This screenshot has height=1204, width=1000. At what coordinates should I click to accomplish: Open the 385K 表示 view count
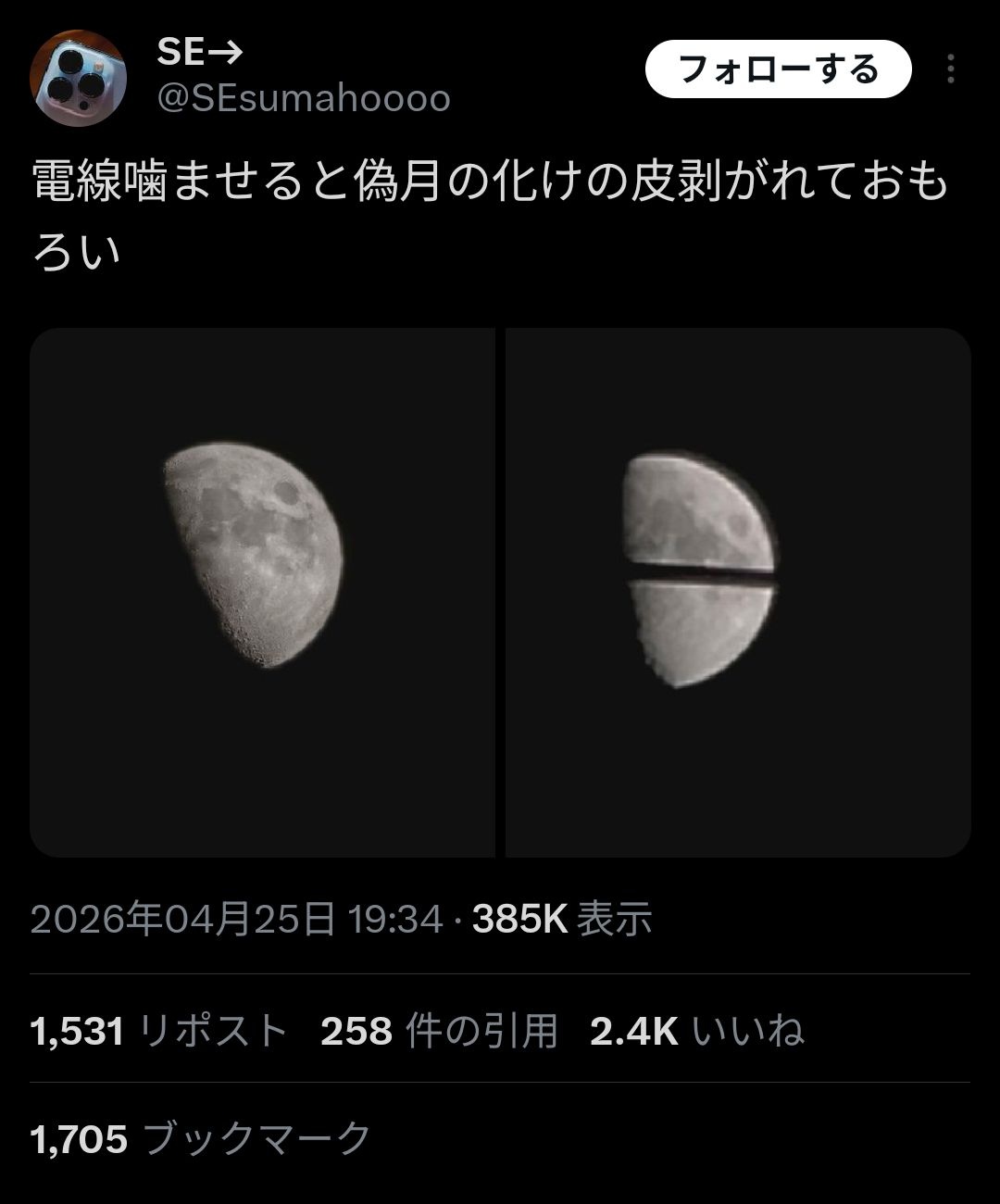(x=562, y=919)
